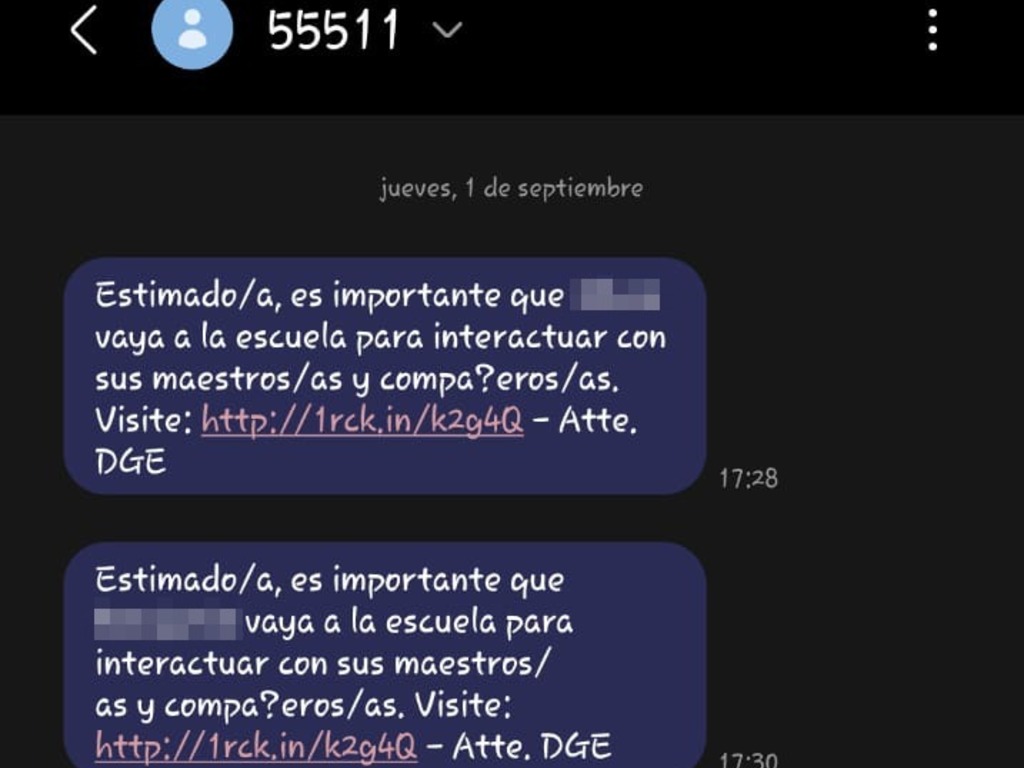Visit the 1rck.in link in the 17:30 message
The image size is (1024, 768).
255,745
